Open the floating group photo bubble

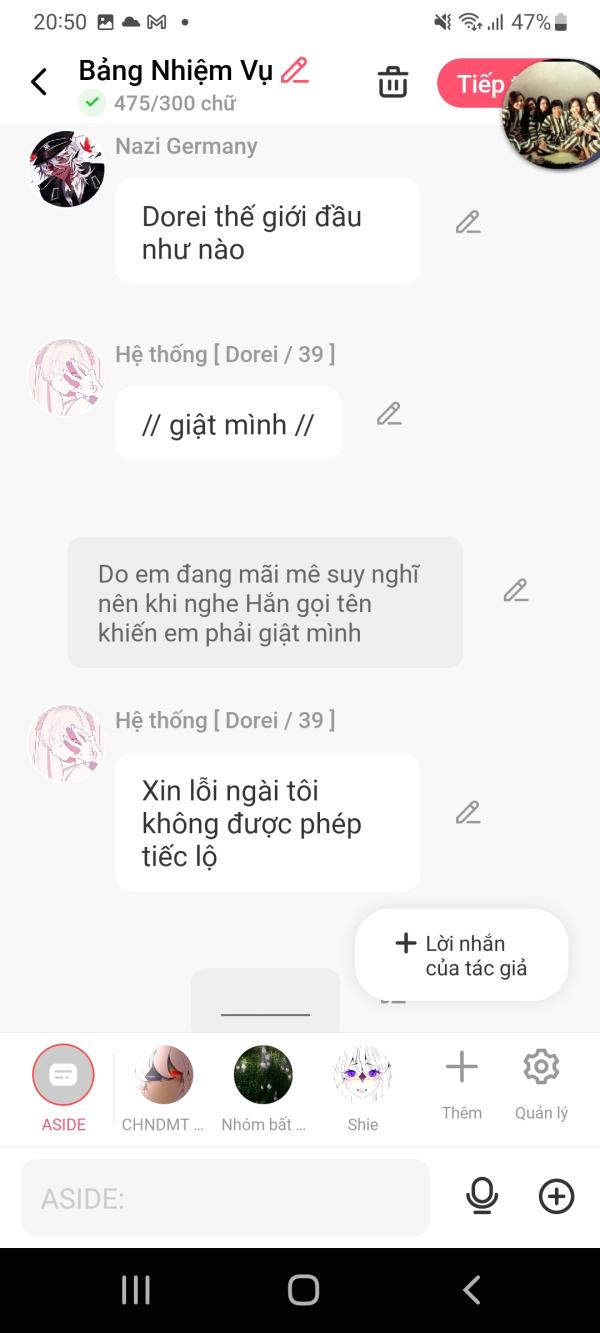[x=553, y=112]
